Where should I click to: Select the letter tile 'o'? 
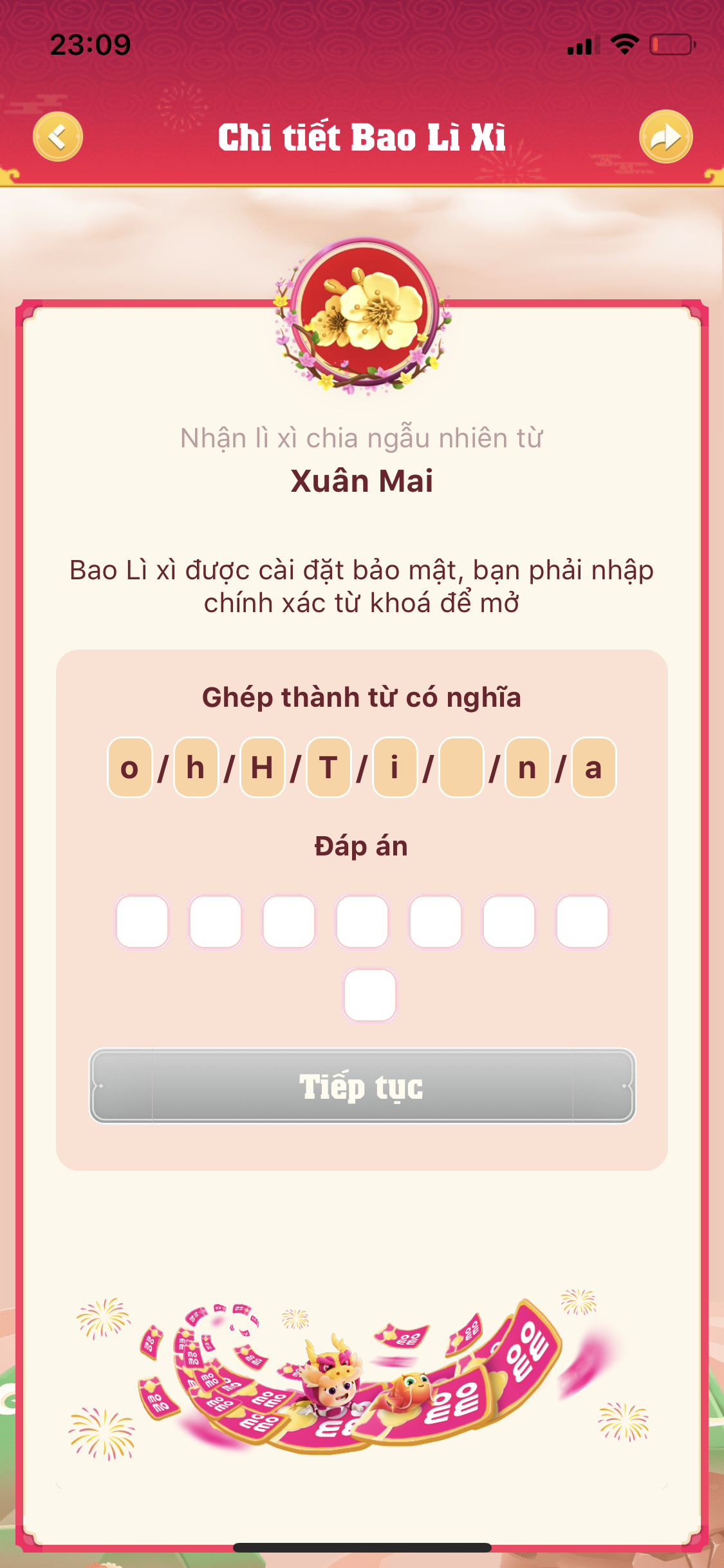coord(130,767)
